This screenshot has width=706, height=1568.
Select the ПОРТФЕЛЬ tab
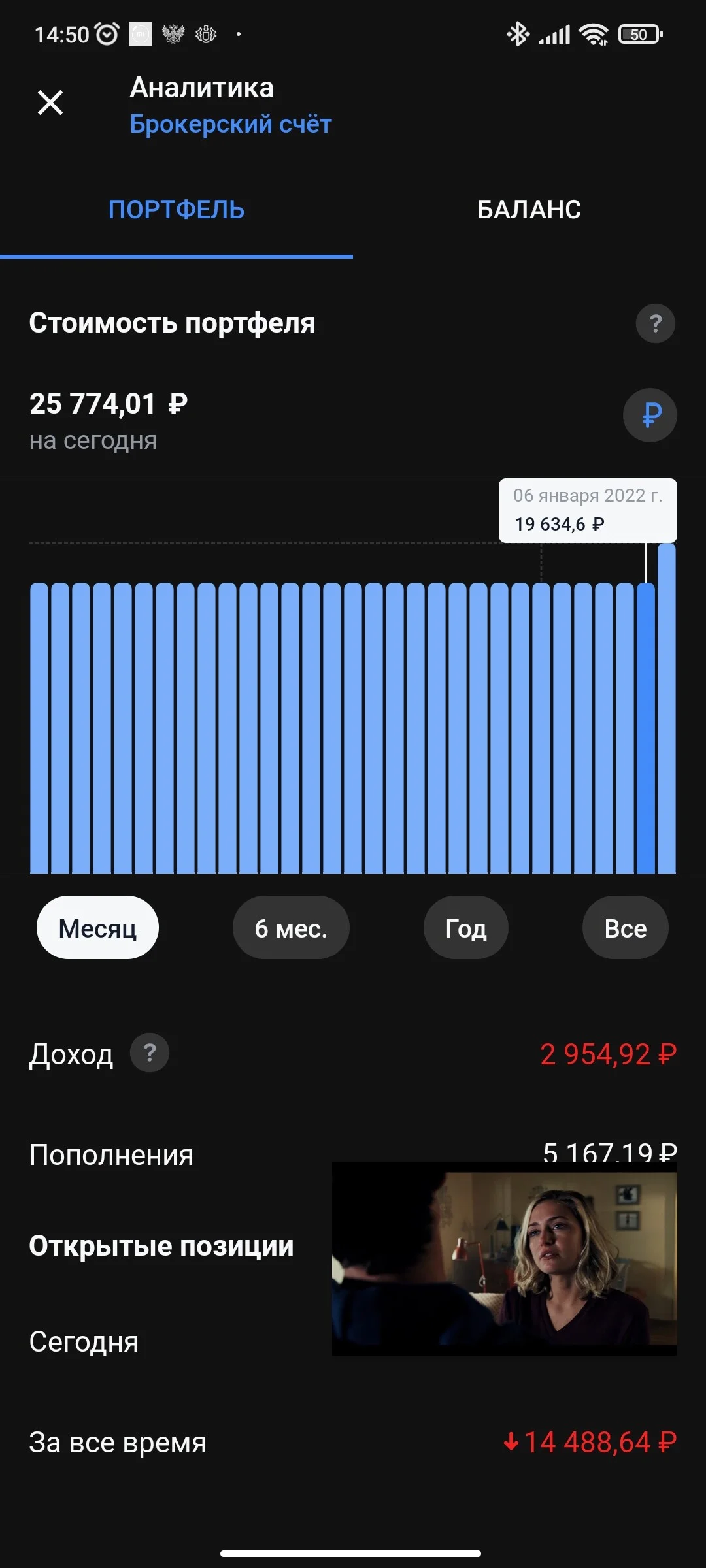(176, 210)
